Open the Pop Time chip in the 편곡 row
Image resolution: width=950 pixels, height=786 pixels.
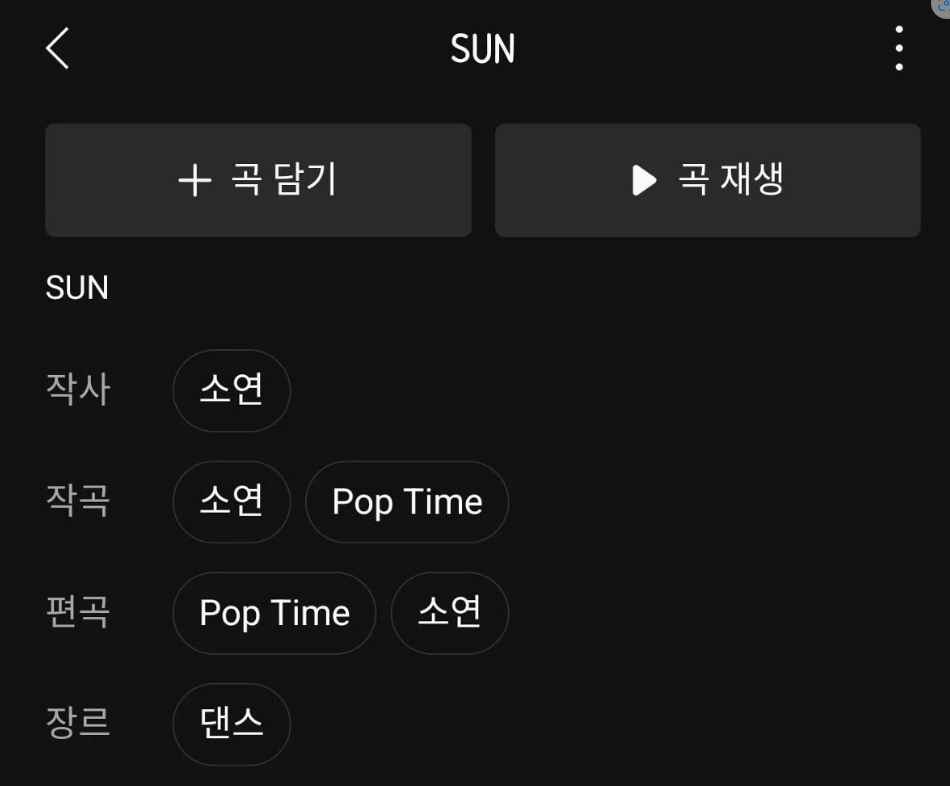[x=275, y=612]
